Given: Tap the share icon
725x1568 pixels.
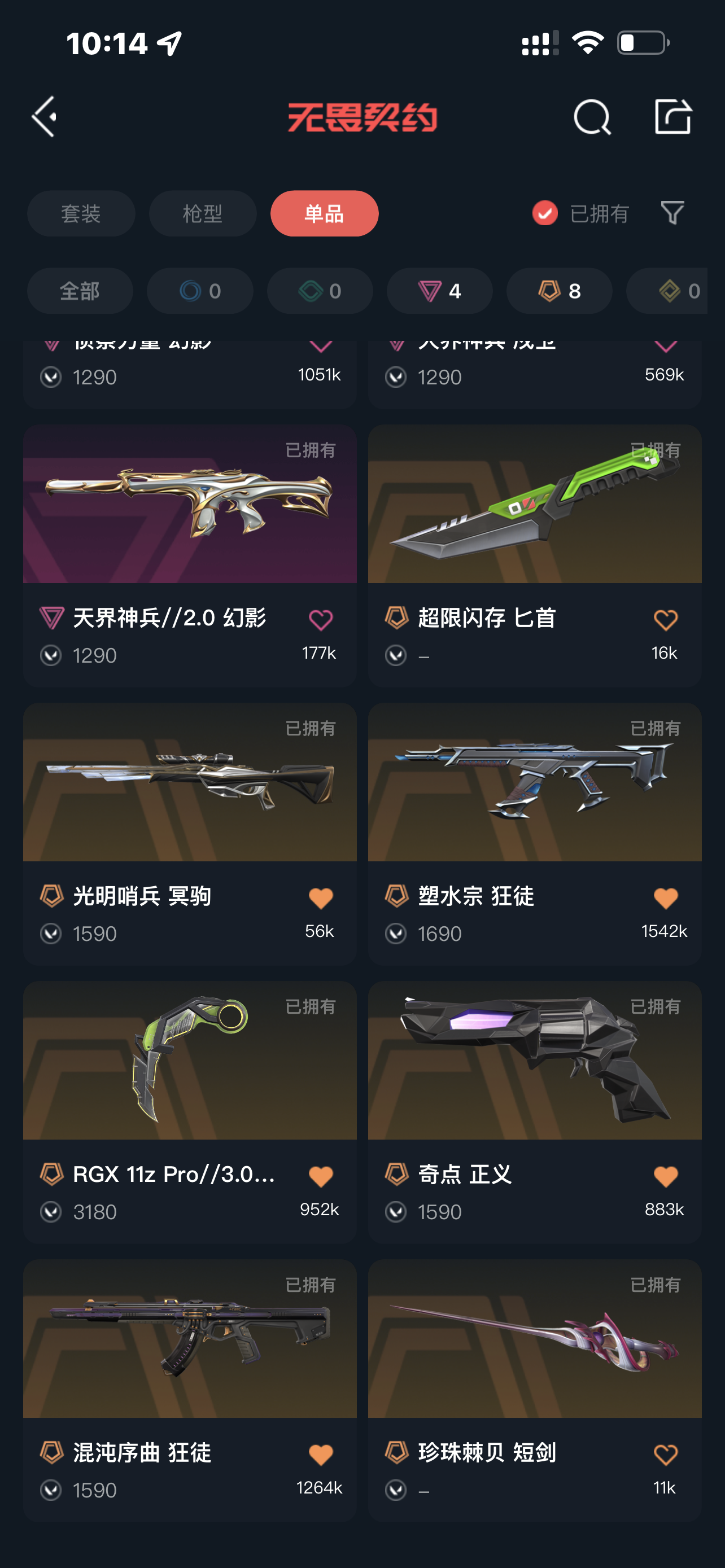Looking at the screenshot, I should (672, 116).
